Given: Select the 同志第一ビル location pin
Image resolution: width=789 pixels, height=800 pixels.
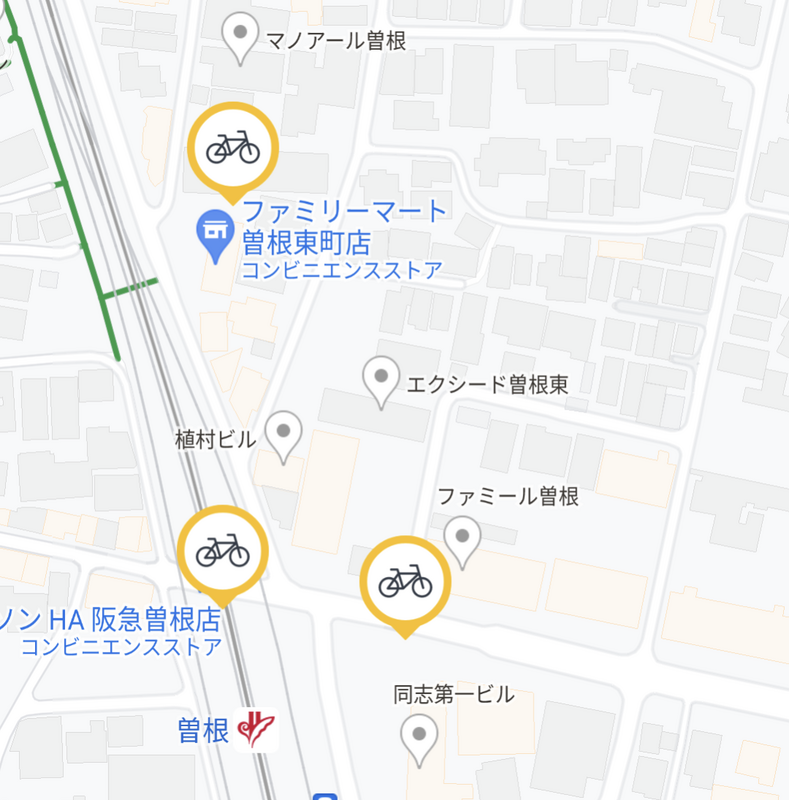Looking at the screenshot, I should (418, 739).
